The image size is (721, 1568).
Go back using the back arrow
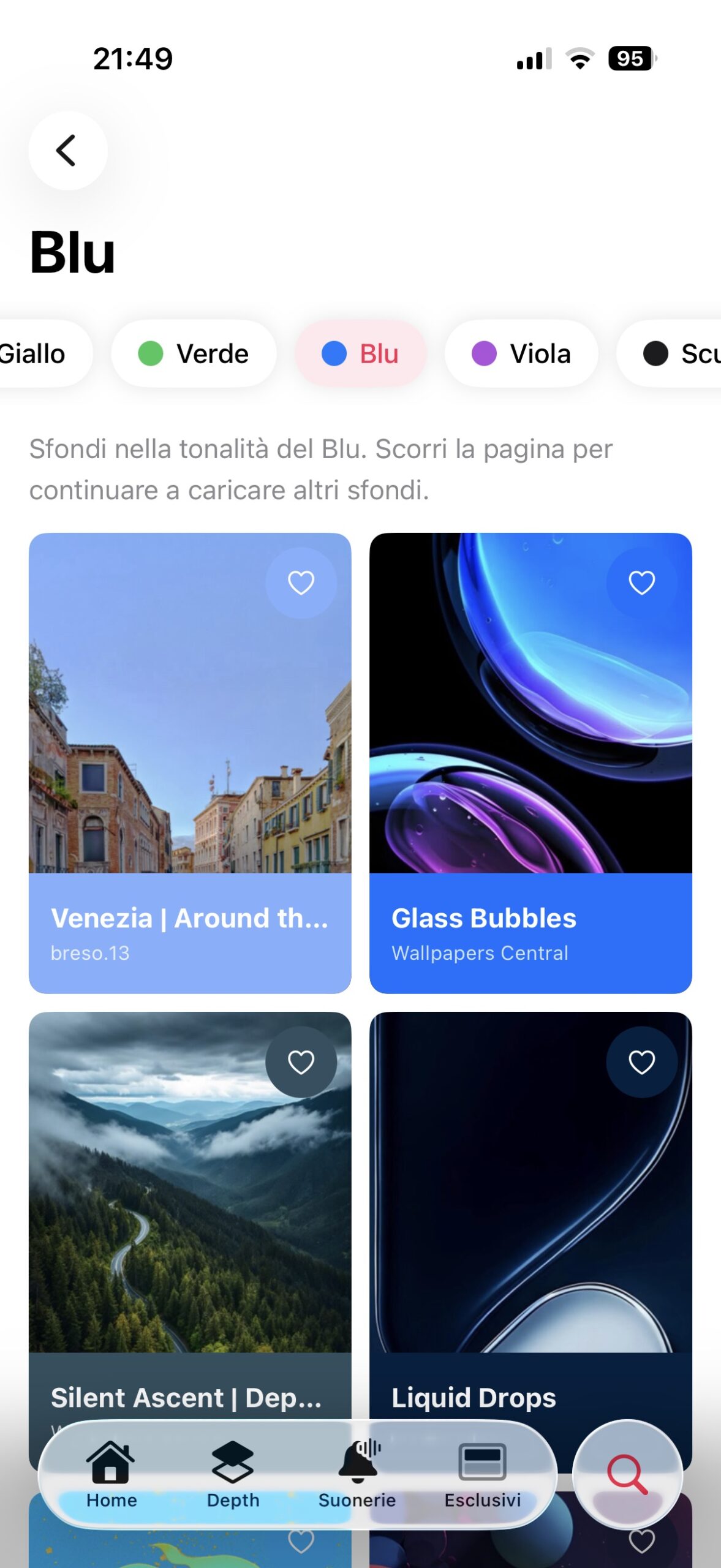pyautogui.click(x=67, y=151)
